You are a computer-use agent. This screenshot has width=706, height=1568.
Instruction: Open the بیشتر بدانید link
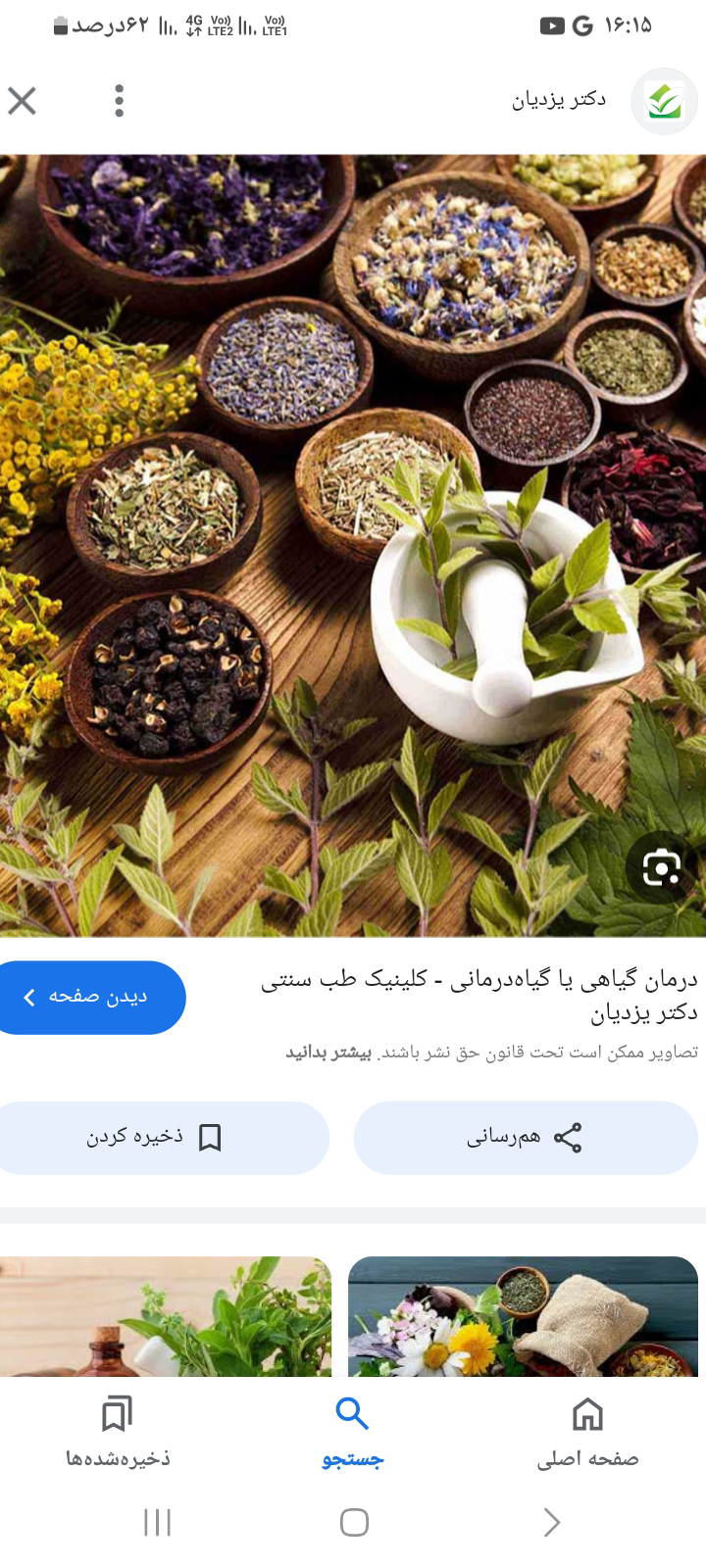[328, 1053]
